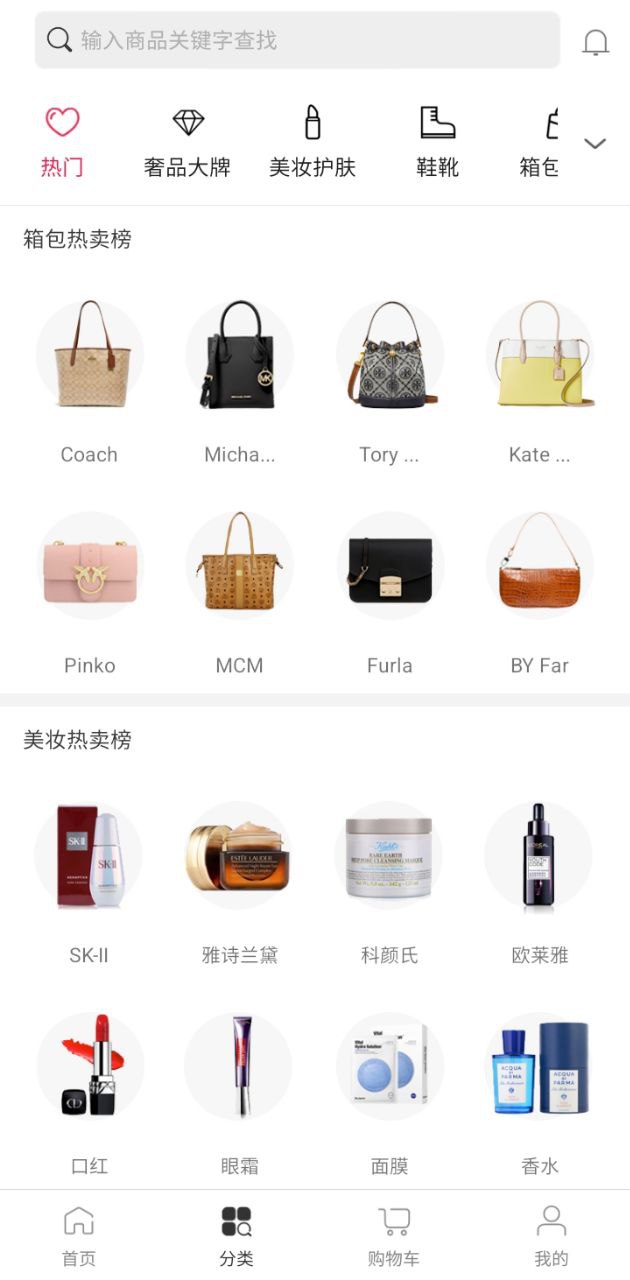Viewport: 630px width, 1280px height.
Task: Switch to the 奢品大牌 category tab
Action: coord(187,143)
